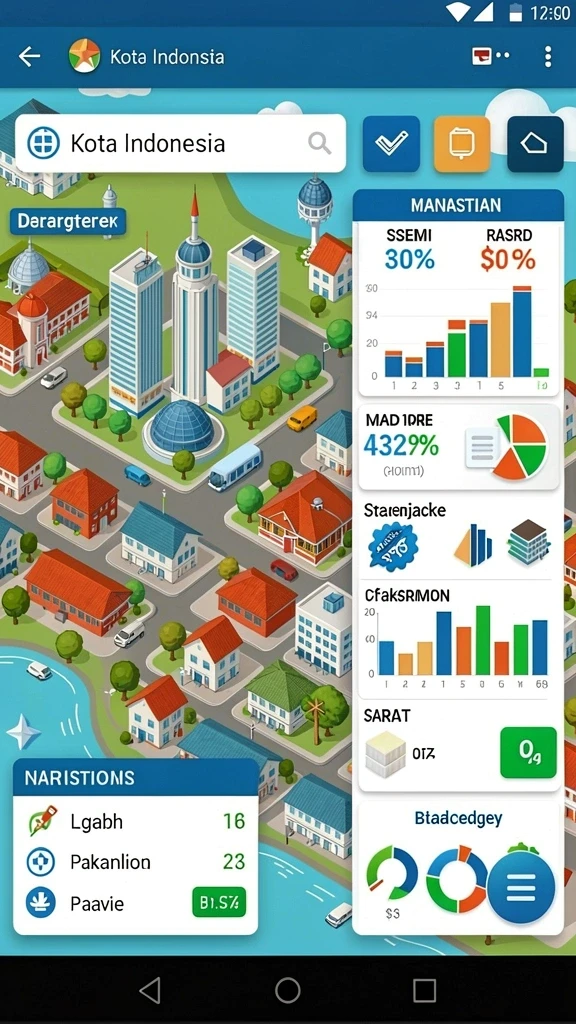Tap the red screen icon in app bar
576x1024 pixels.
click(481, 57)
